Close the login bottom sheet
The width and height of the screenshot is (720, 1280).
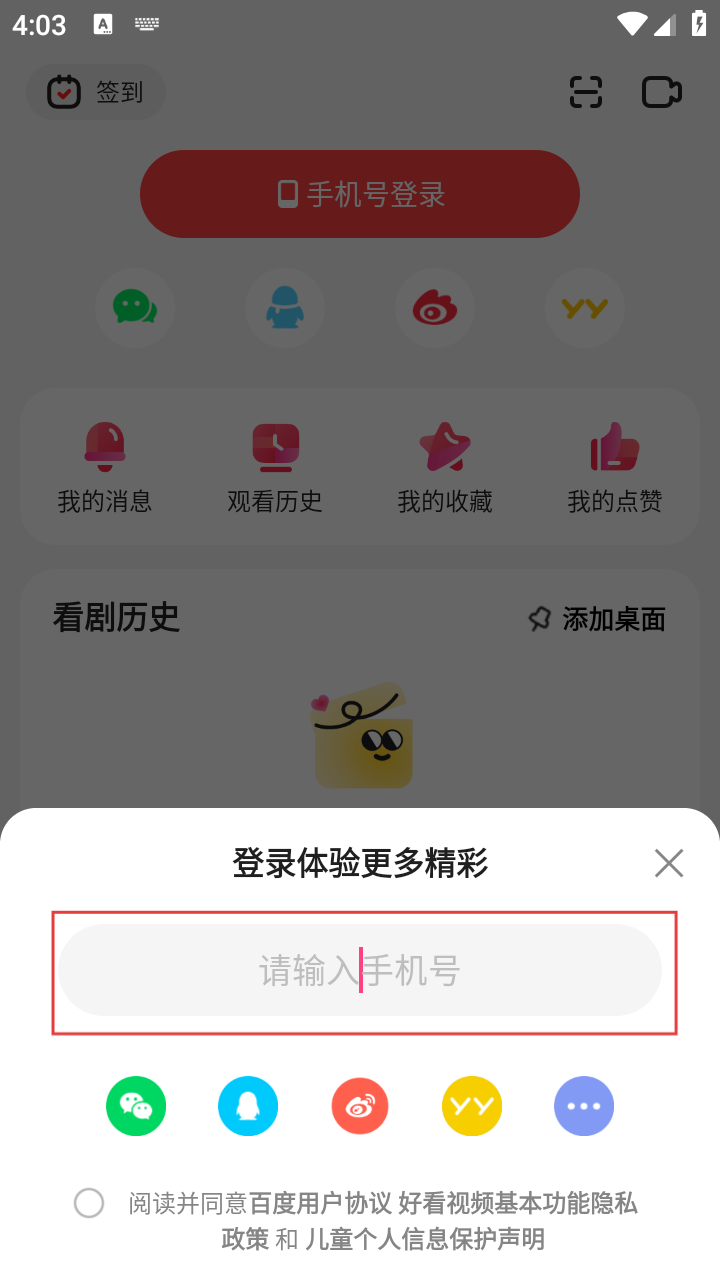(x=669, y=863)
